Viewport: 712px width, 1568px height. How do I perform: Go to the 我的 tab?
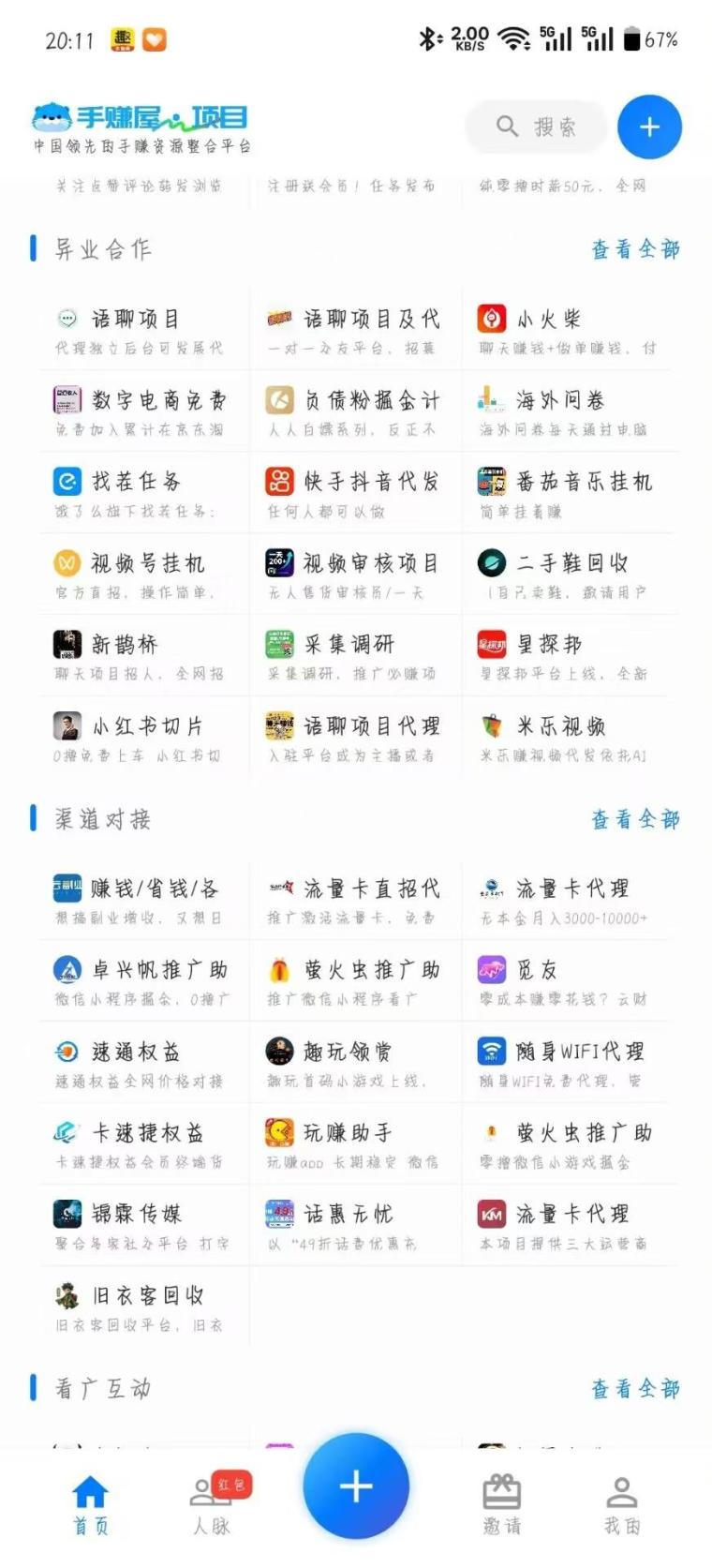(621, 1504)
